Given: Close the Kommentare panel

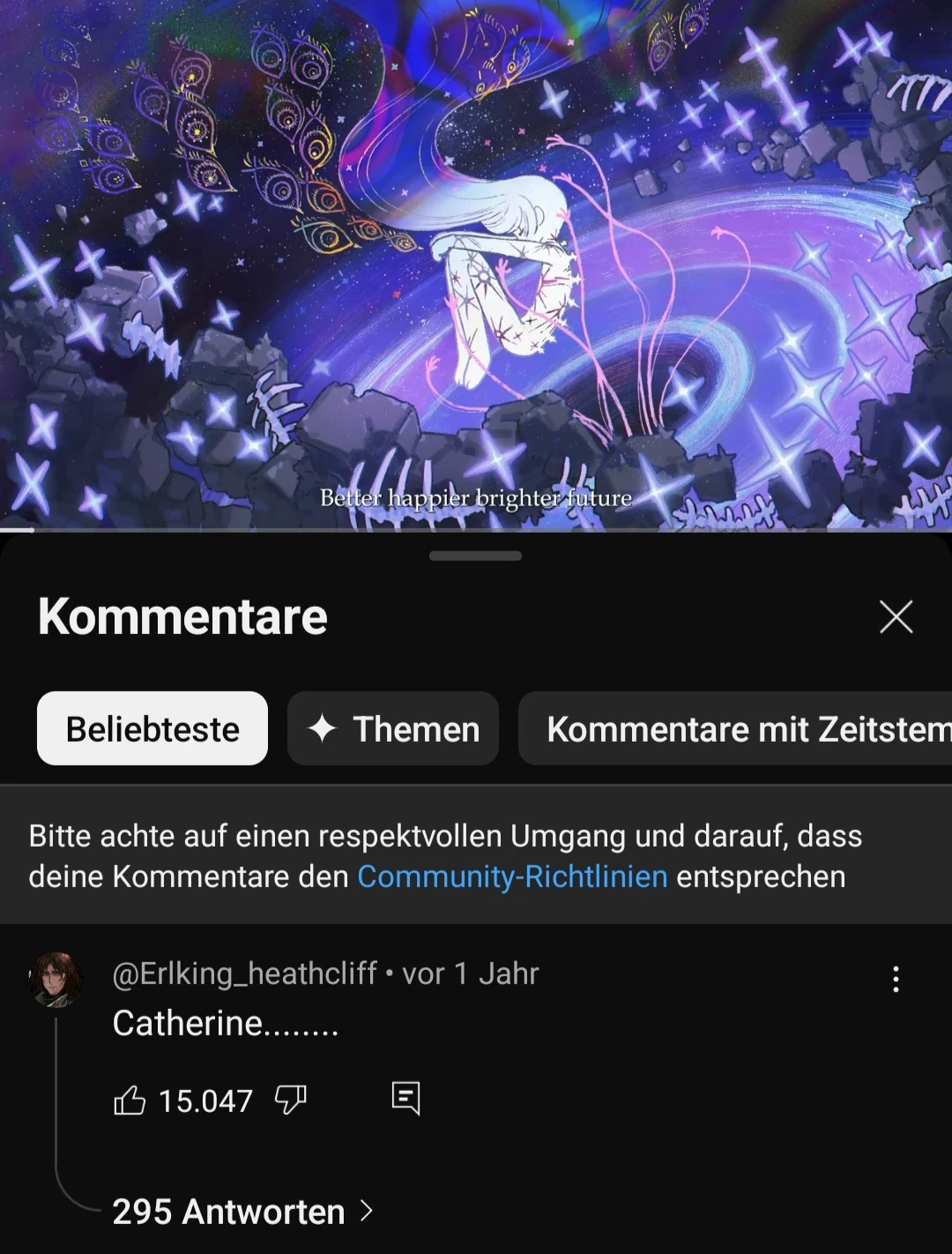Looking at the screenshot, I should click(896, 617).
